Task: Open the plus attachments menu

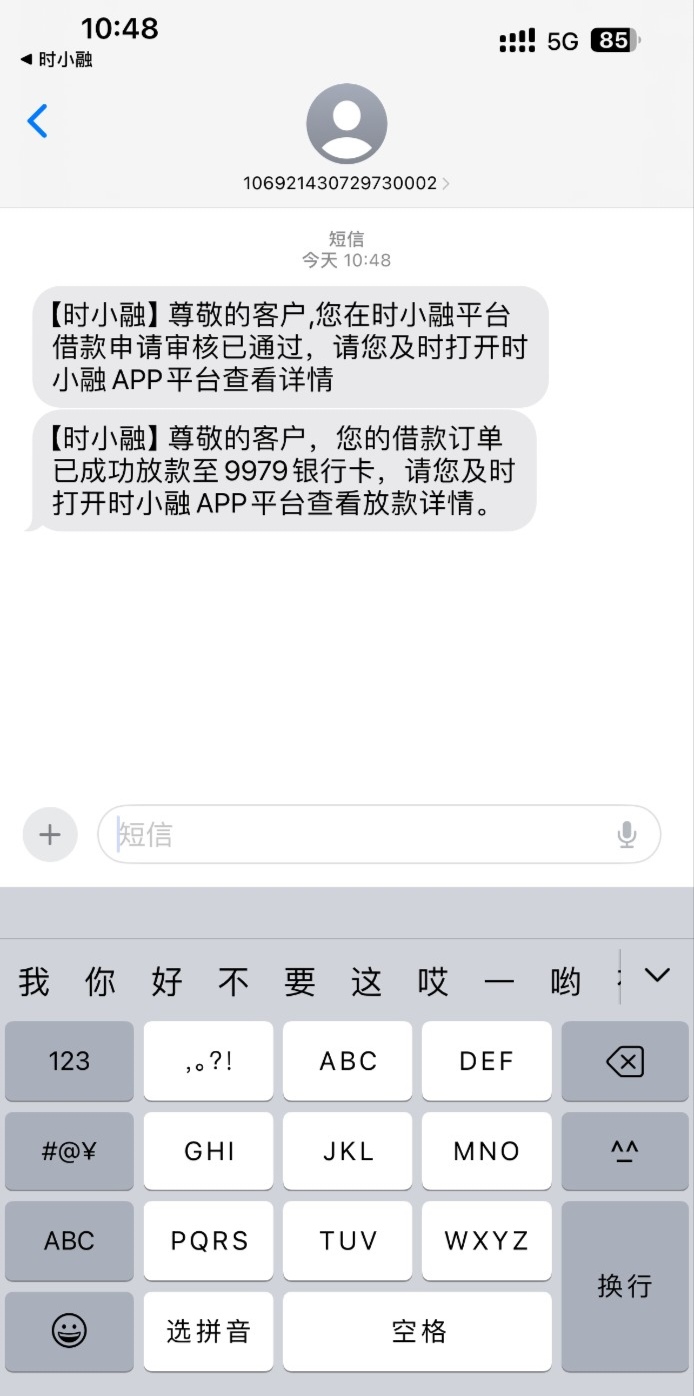Action: coord(50,834)
